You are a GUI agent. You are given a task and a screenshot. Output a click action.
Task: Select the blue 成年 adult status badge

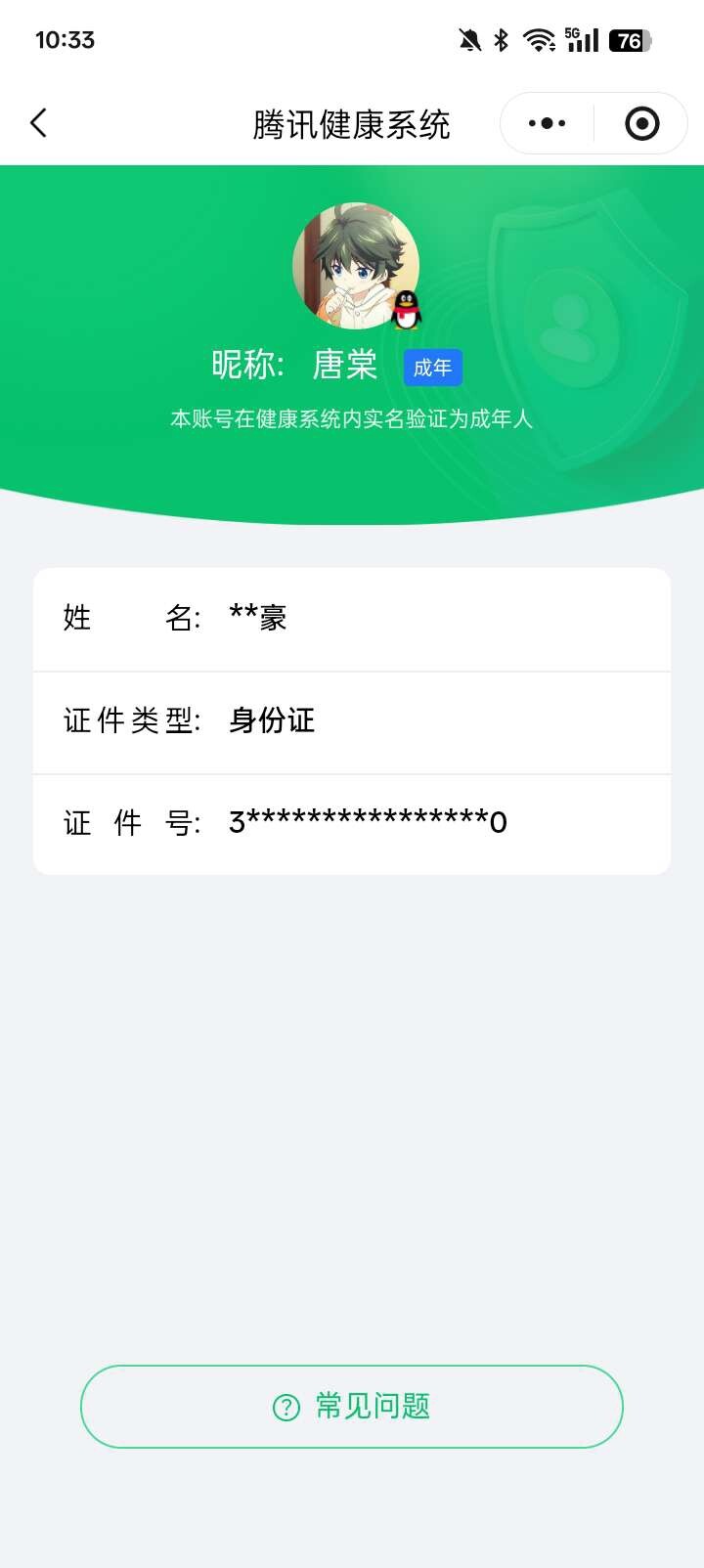433,367
